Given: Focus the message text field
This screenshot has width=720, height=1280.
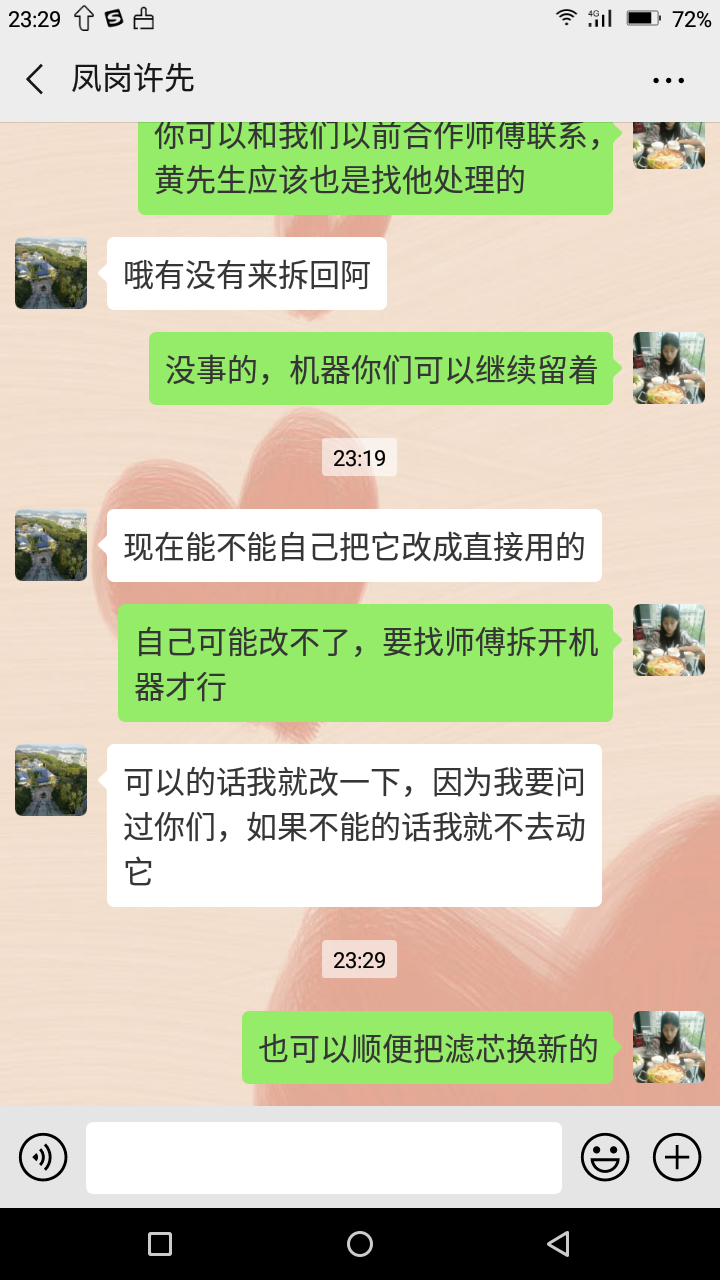Looking at the screenshot, I should click(324, 1158).
